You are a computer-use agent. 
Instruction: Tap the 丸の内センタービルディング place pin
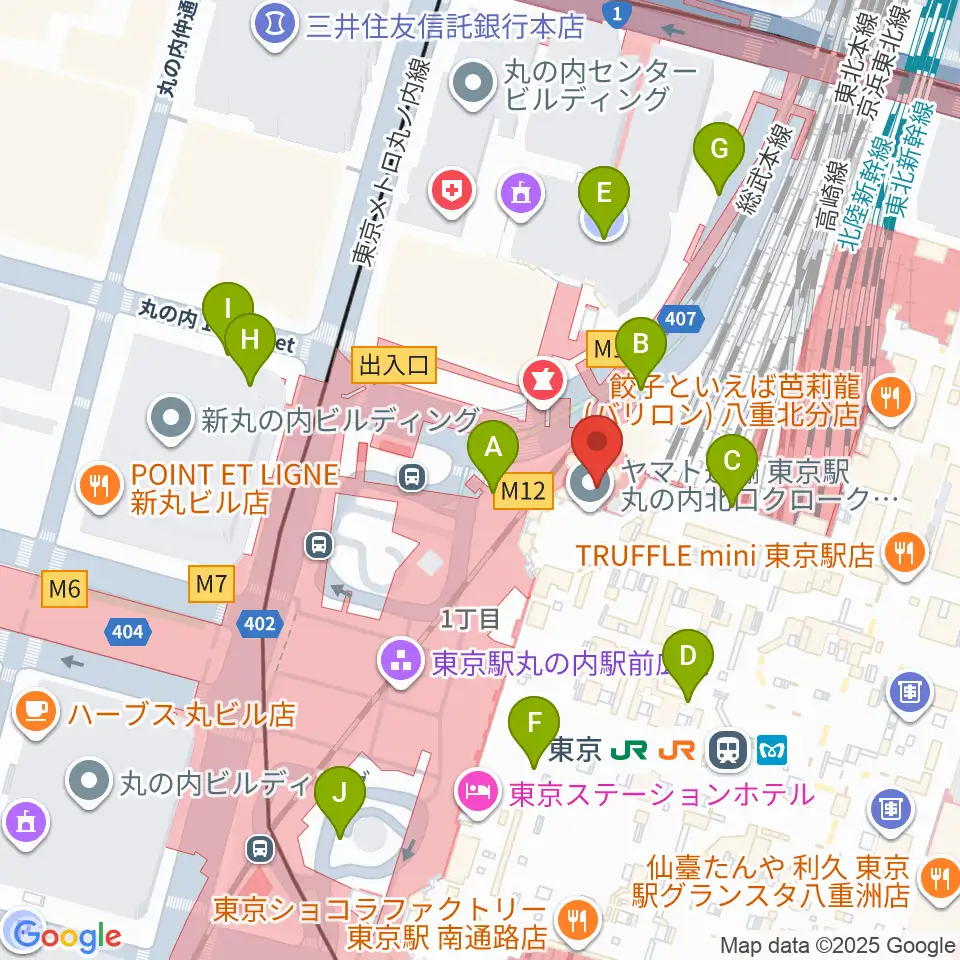[x=473, y=85]
